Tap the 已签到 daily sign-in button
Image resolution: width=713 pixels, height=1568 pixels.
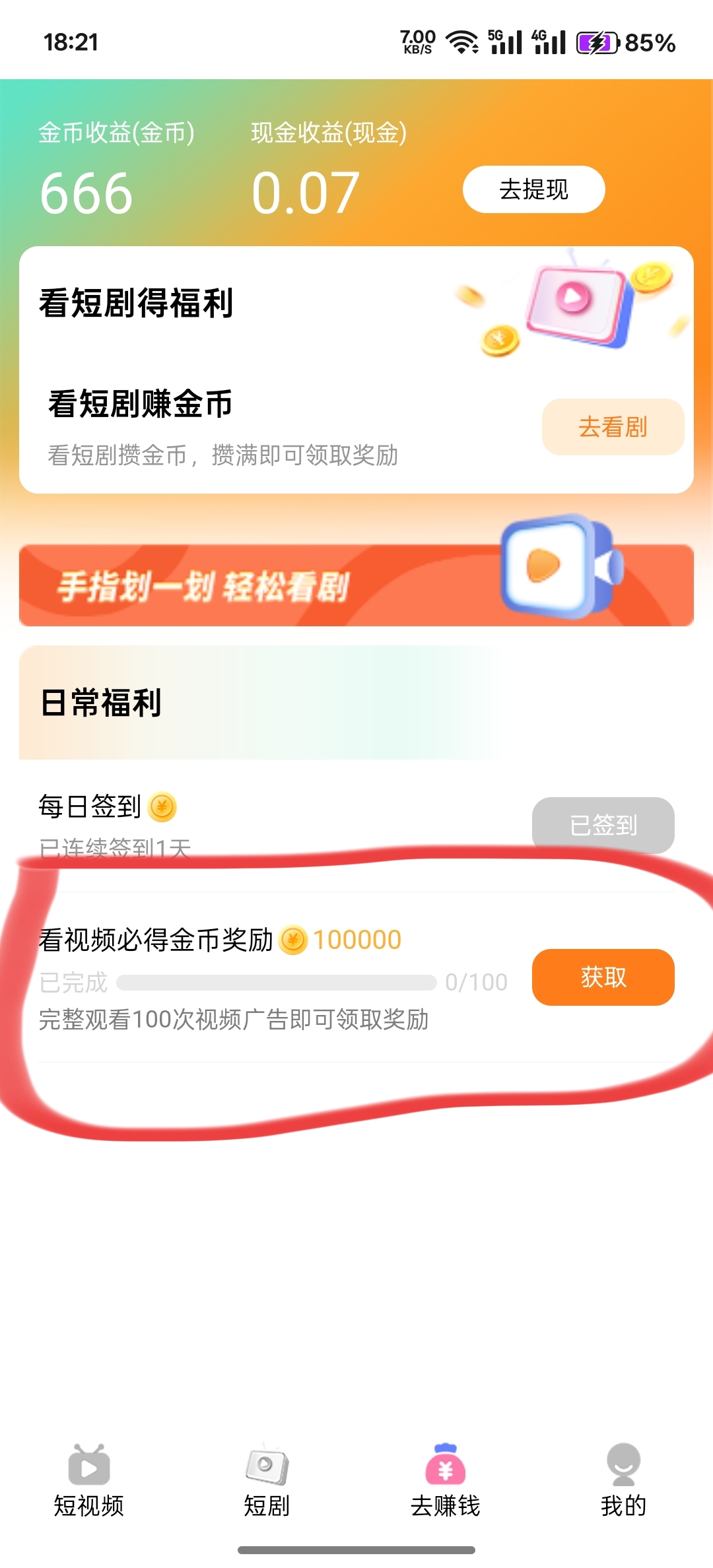click(x=603, y=825)
